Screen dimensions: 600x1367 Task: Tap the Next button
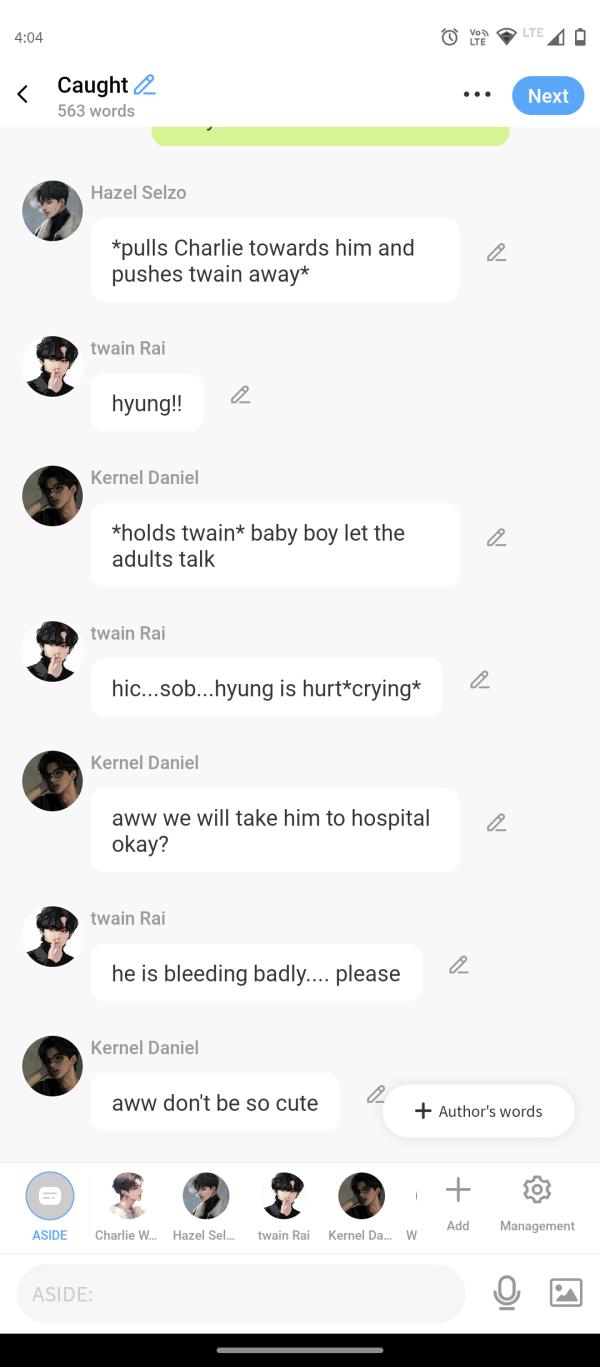pyautogui.click(x=547, y=96)
